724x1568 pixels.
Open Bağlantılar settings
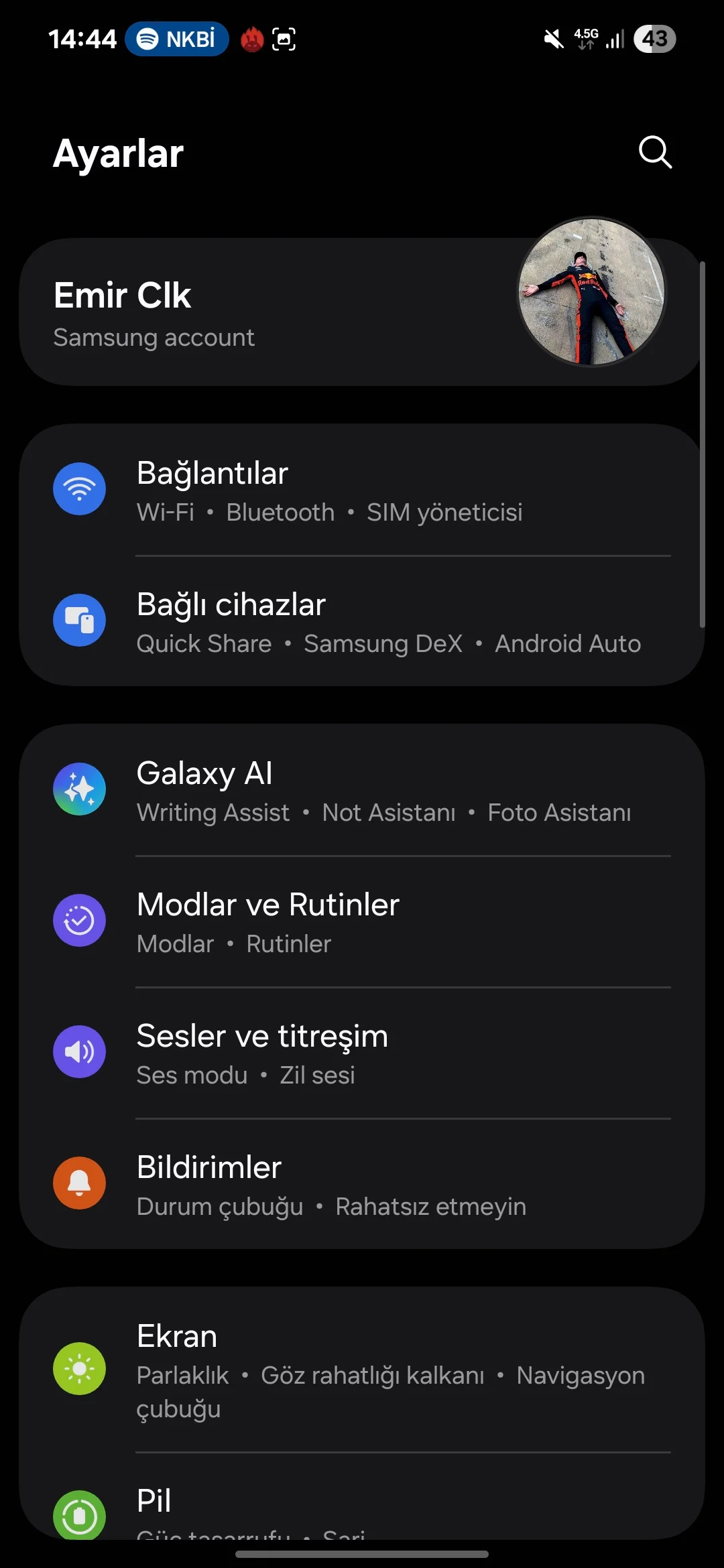point(362,490)
